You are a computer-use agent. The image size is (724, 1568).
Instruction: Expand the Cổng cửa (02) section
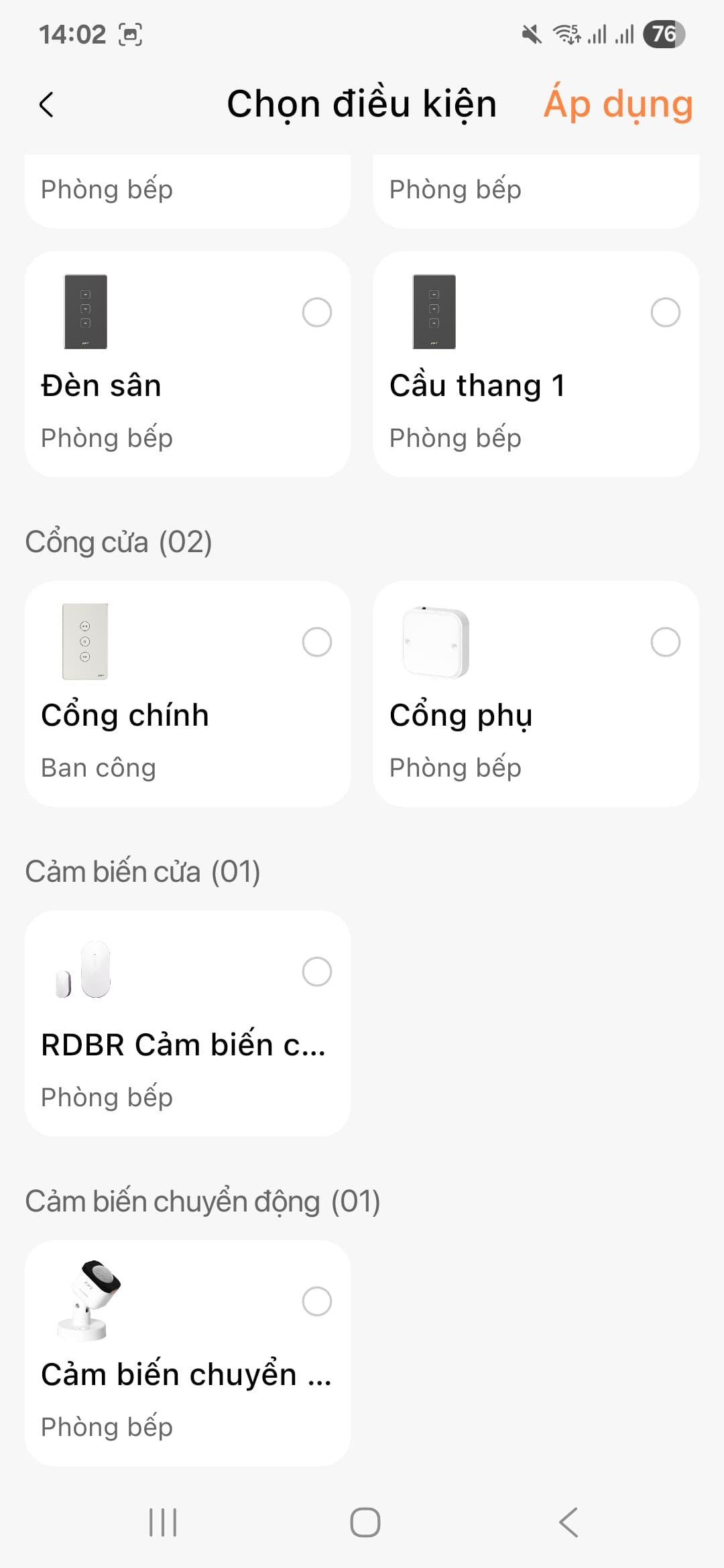coord(119,541)
